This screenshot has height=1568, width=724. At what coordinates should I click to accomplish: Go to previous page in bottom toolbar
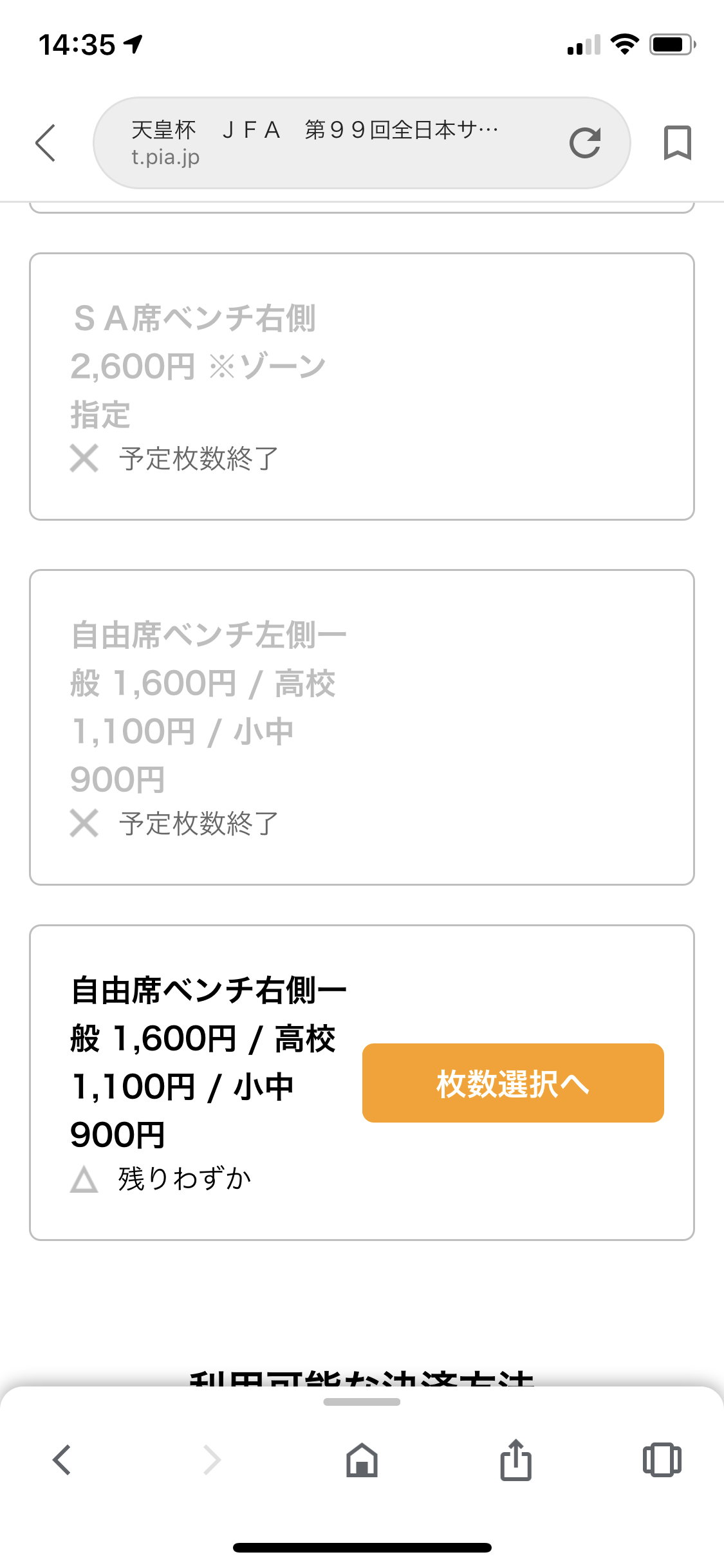(62, 1460)
